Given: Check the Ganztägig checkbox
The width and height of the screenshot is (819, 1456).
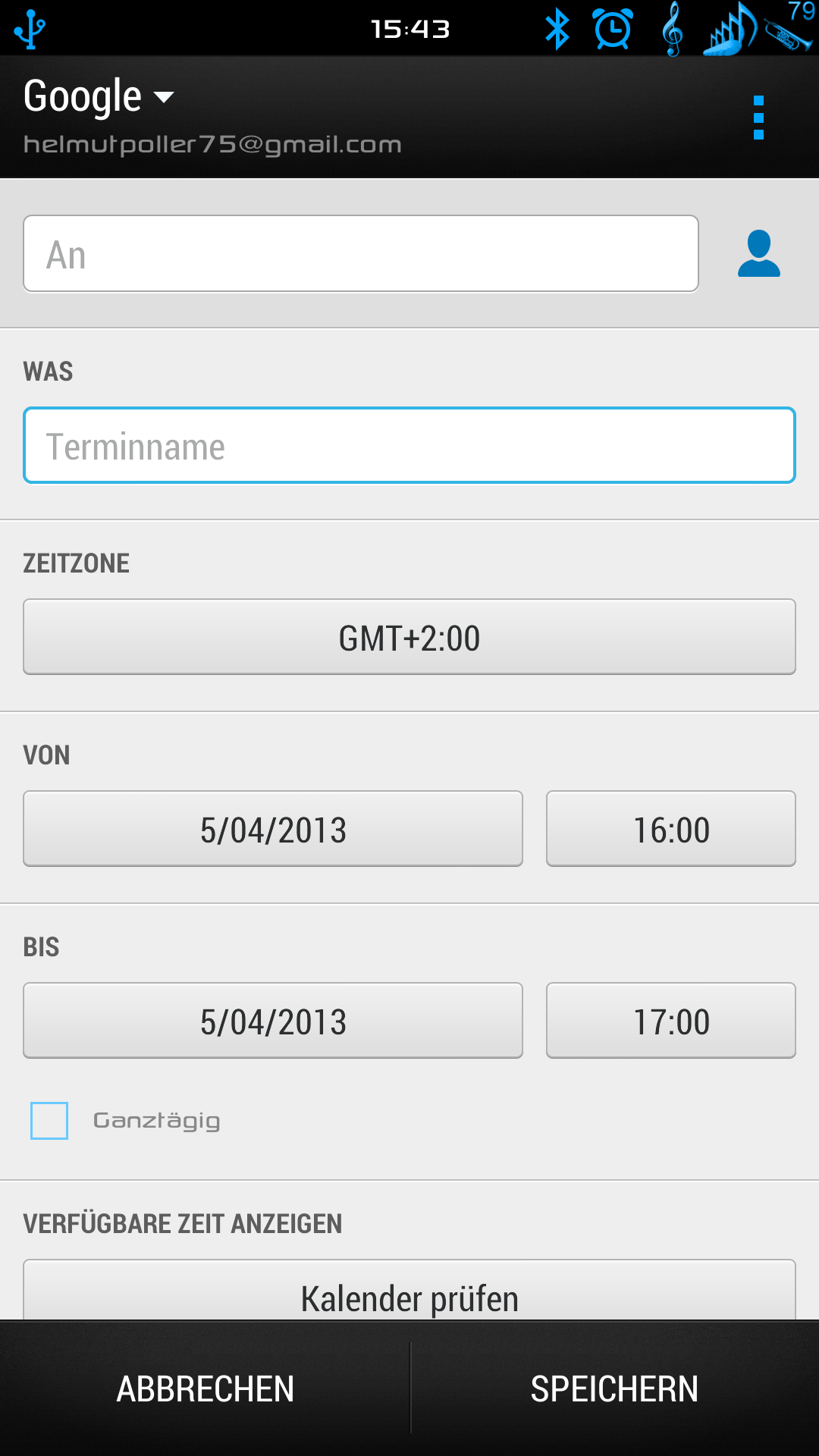Looking at the screenshot, I should pos(49,1121).
